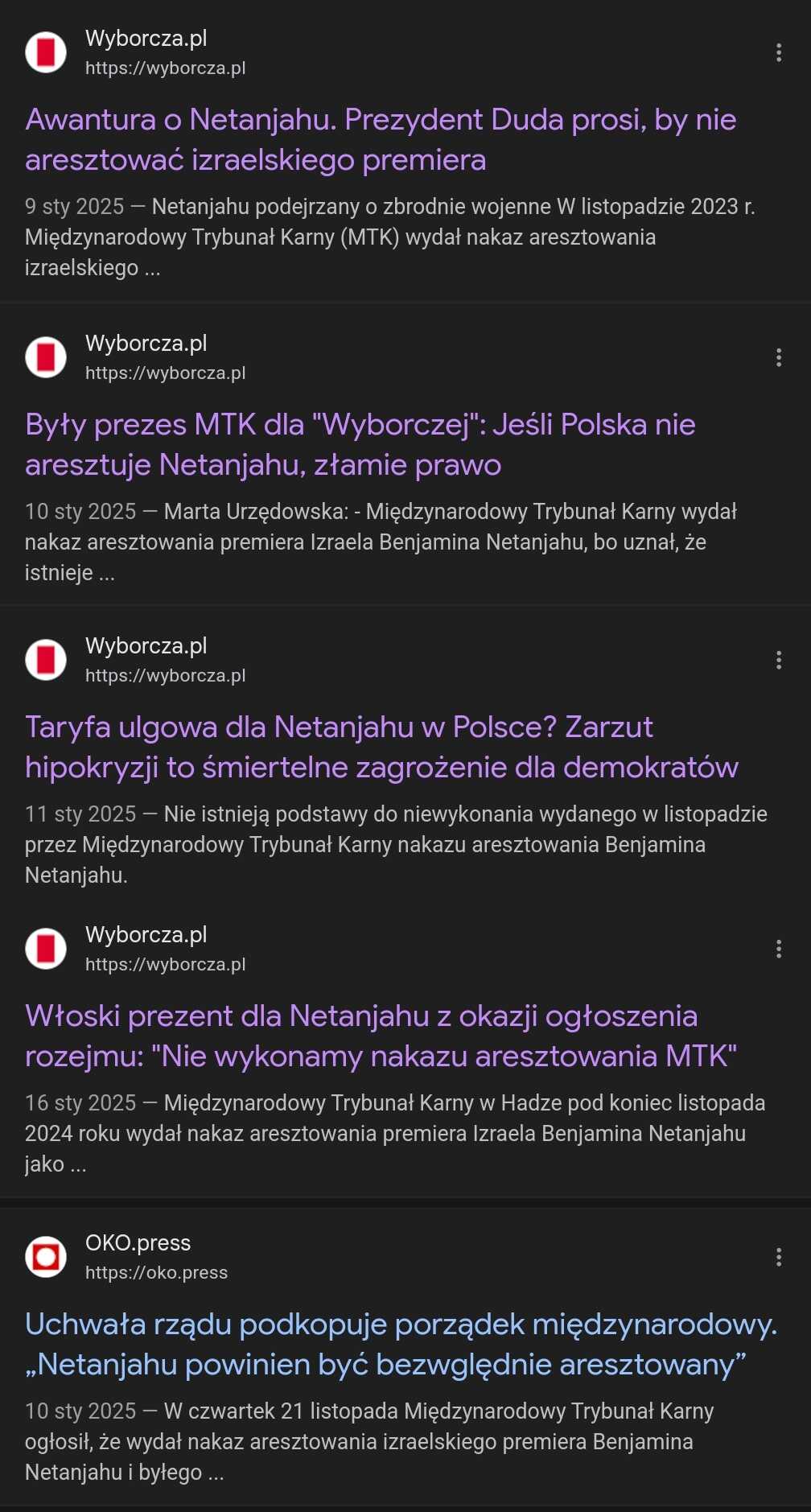Open OKO.press article 'Uchwała rządu podkopuje porządek'

[401, 1344]
